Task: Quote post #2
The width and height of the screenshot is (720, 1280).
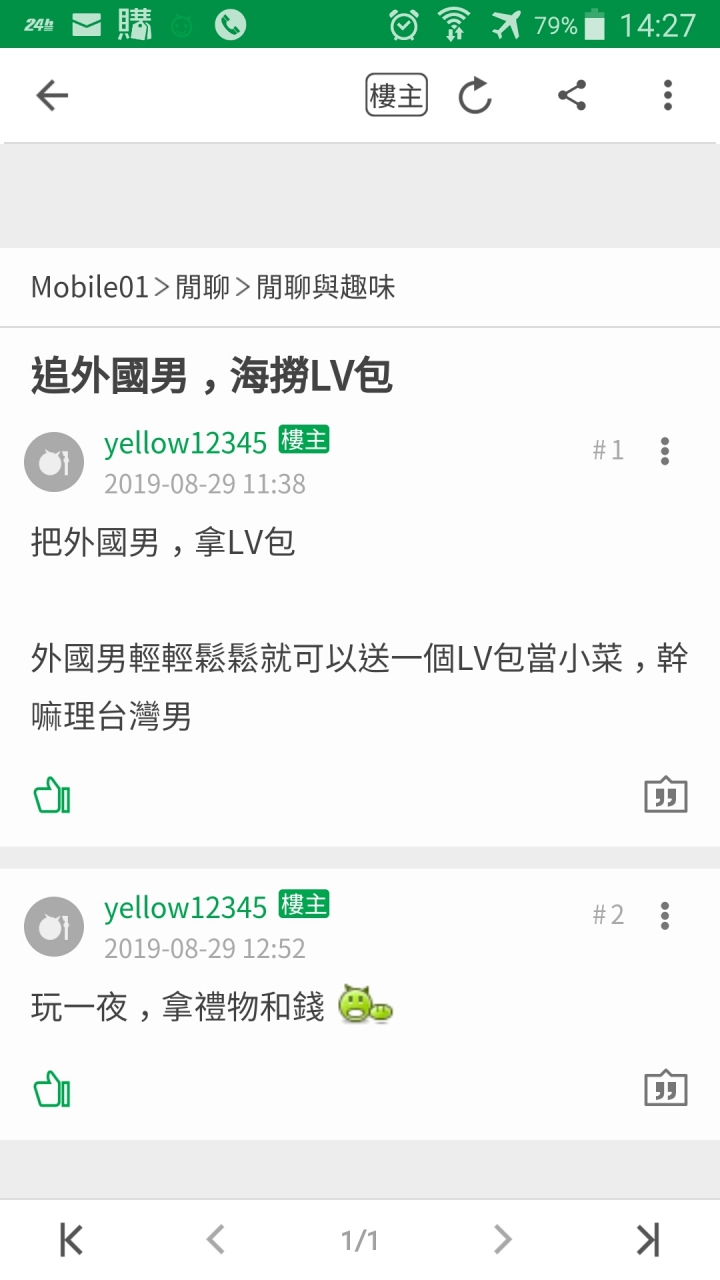Action: pyautogui.click(x=666, y=1088)
